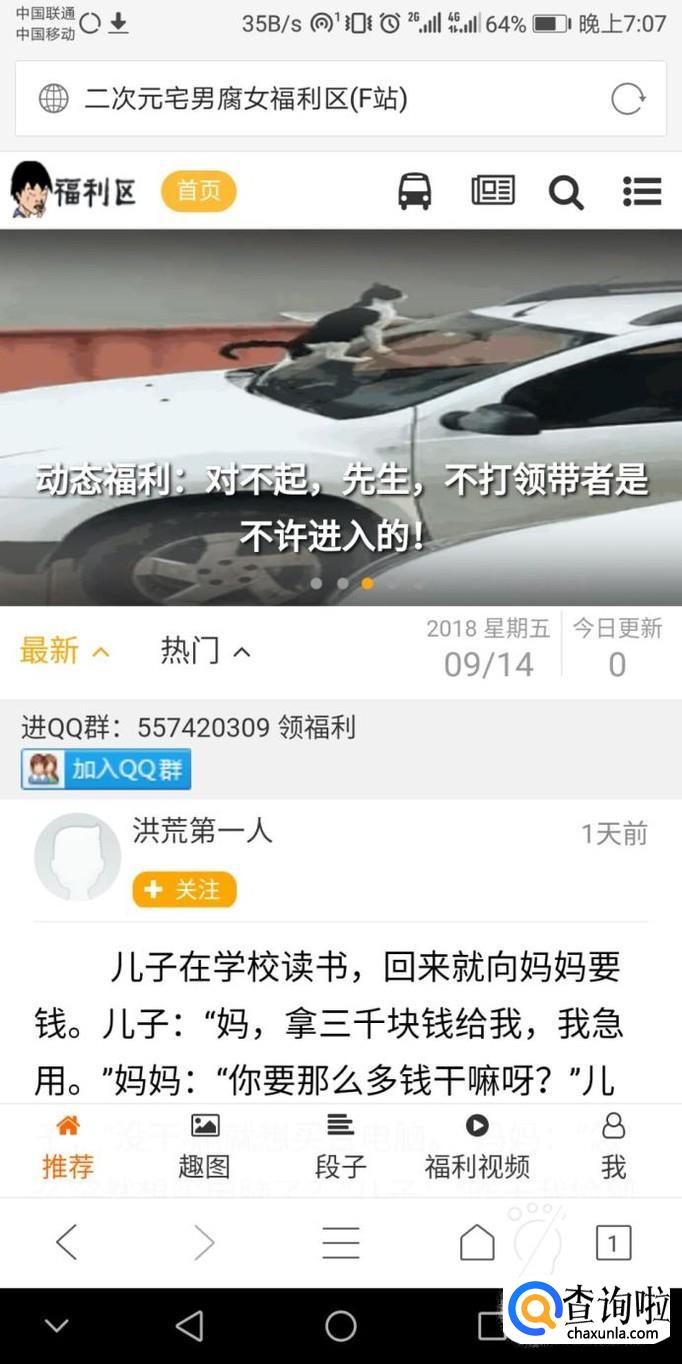Open the browser home page button
Image resolution: width=682 pixels, height=1364 pixels.
pos(477,1243)
